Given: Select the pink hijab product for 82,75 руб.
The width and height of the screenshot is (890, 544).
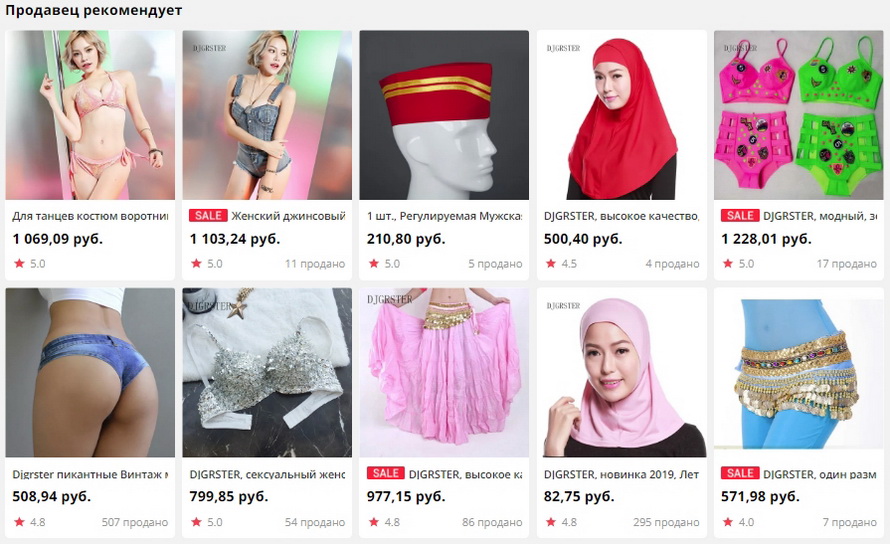Looking at the screenshot, I should (x=621, y=373).
